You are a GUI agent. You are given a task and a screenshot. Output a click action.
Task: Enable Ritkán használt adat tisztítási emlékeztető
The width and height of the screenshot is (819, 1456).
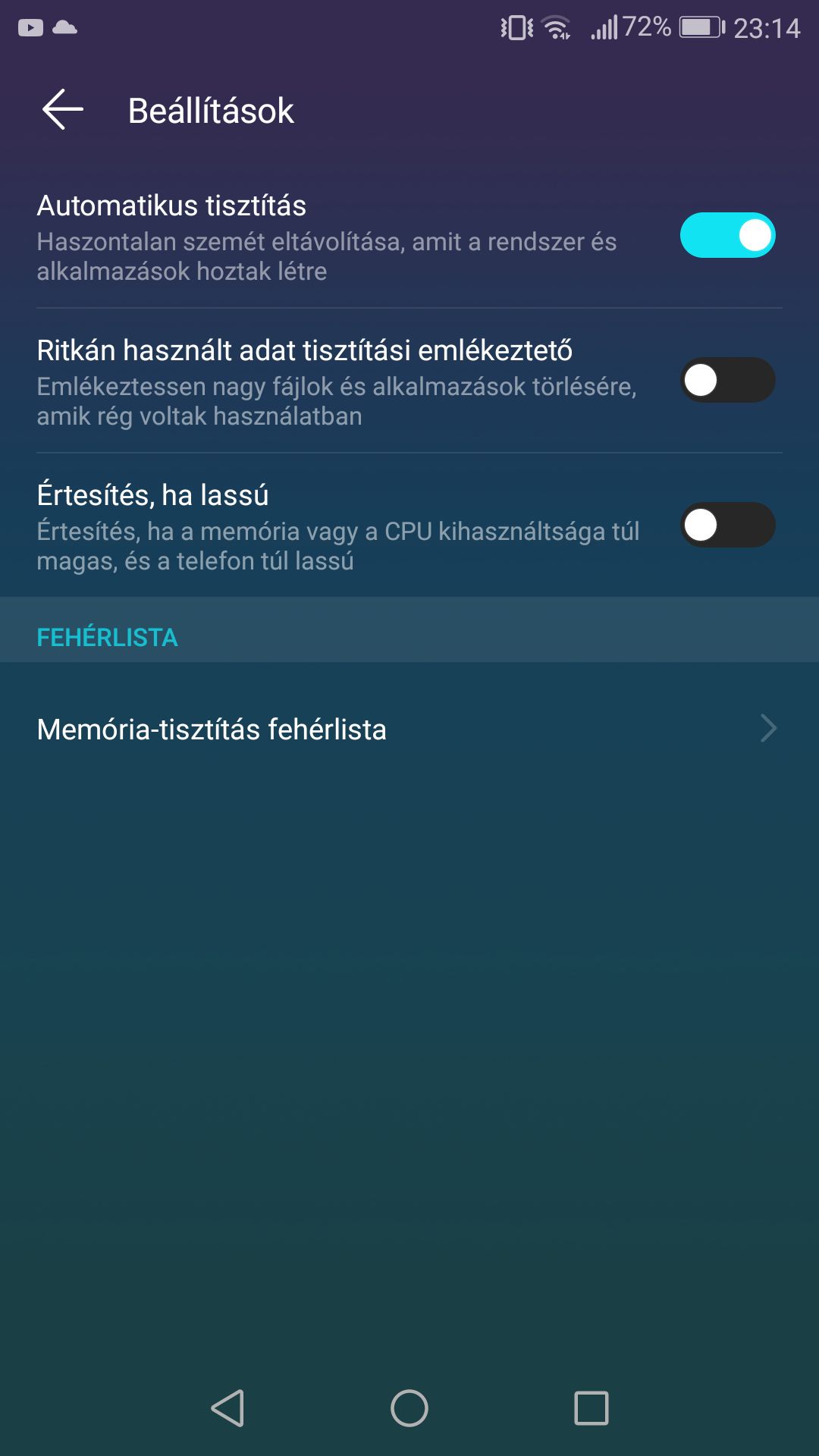pos(727,380)
